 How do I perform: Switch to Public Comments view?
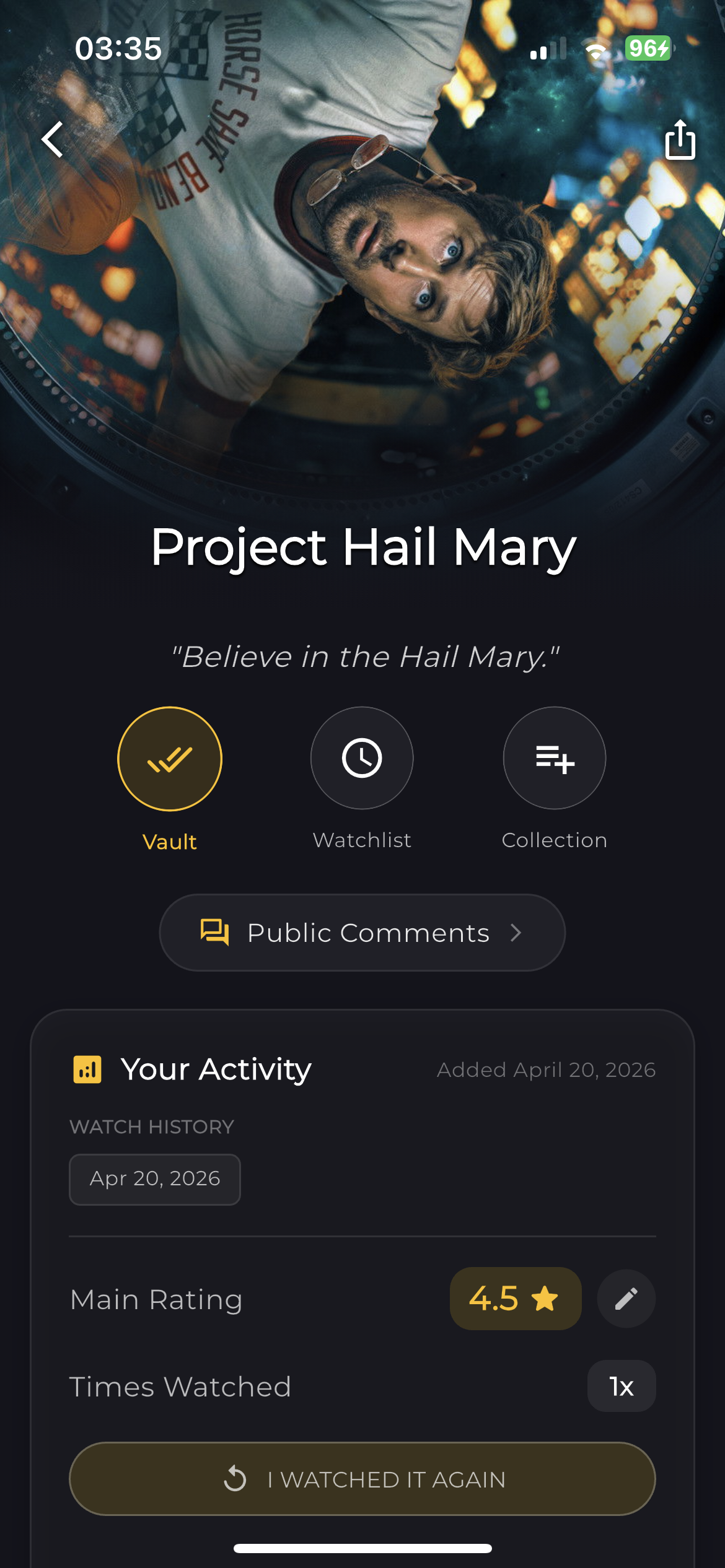[x=362, y=933]
